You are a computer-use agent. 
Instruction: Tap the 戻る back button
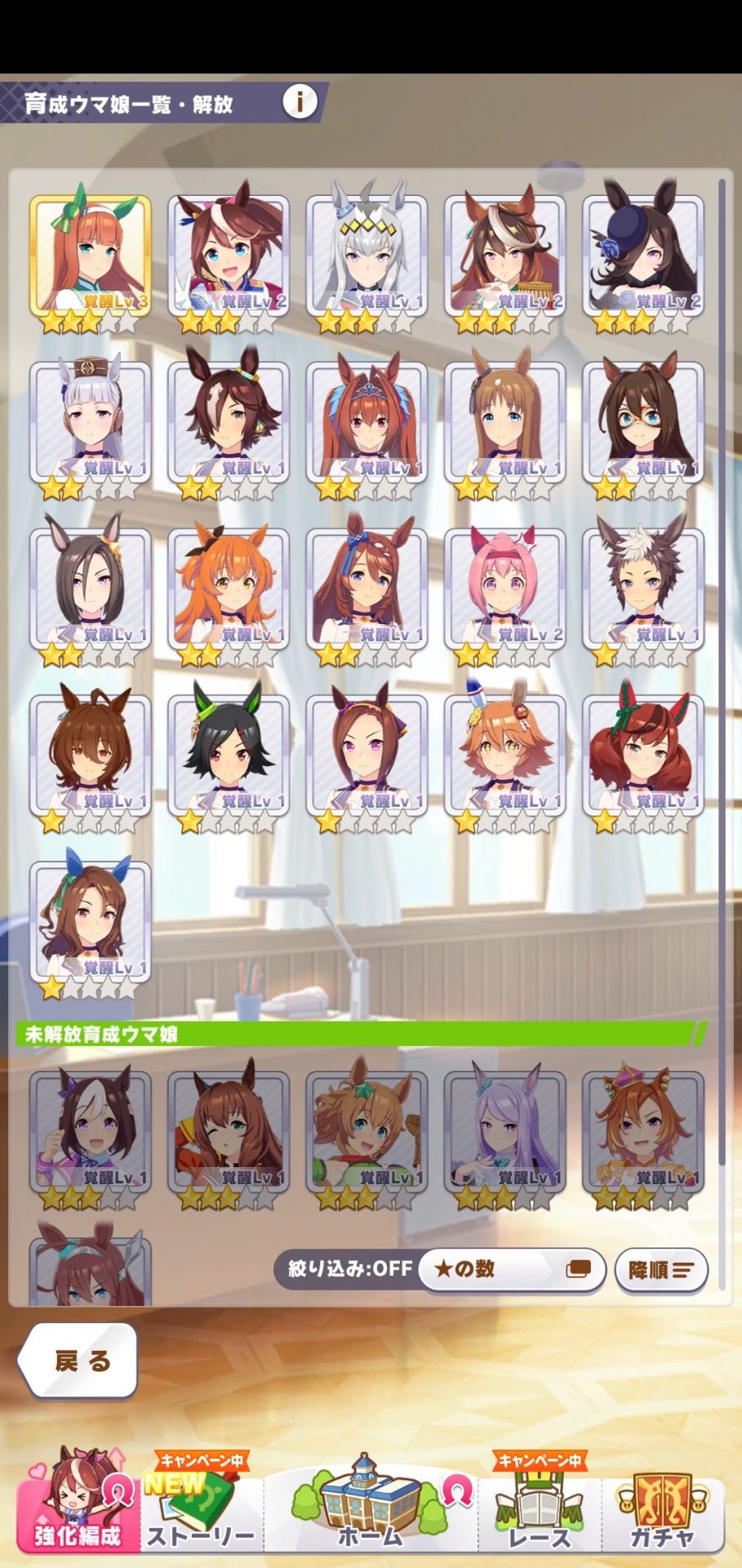pos(78,1361)
